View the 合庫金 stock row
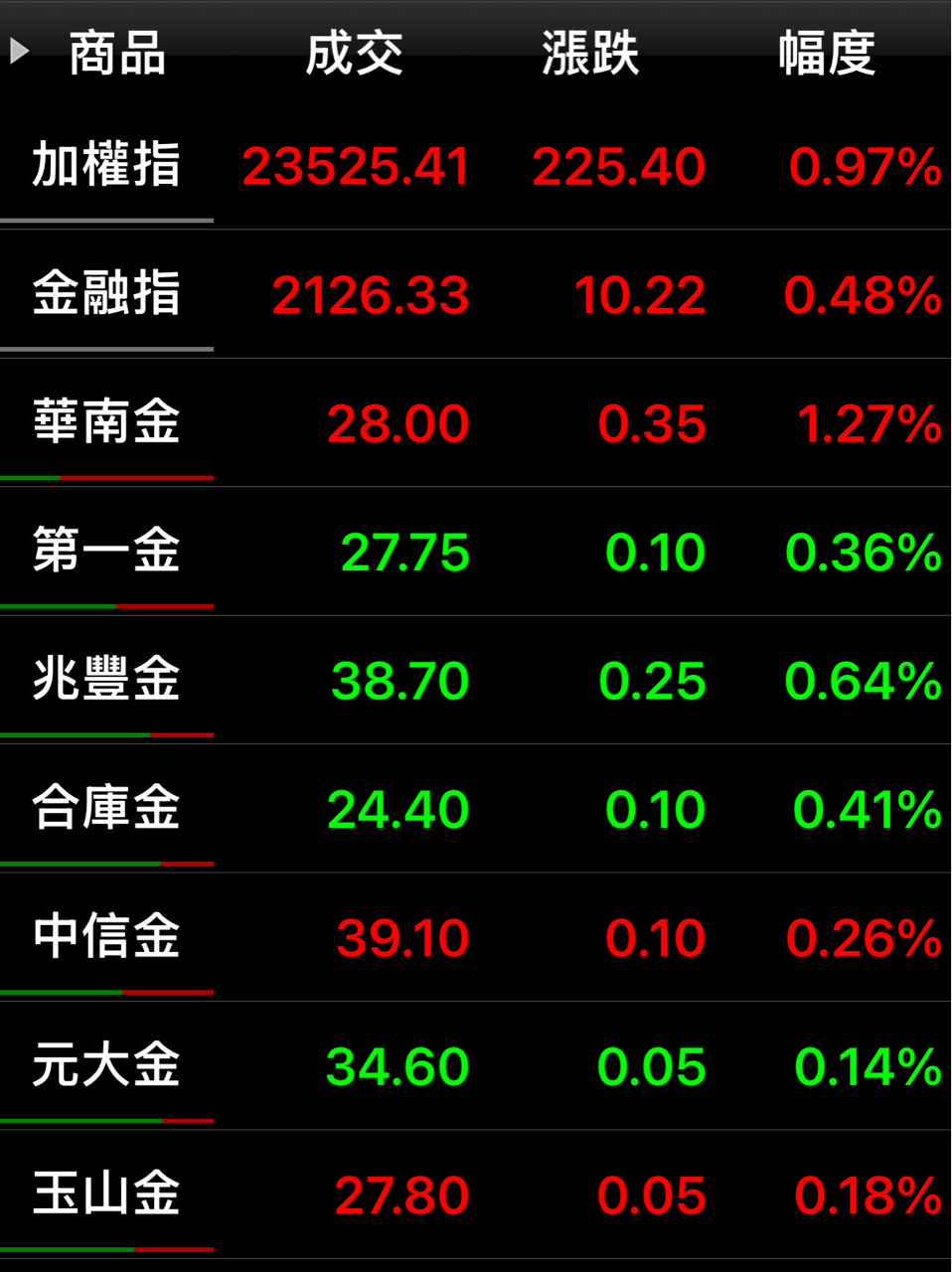The image size is (952, 1272). click(x=476, y=809)
